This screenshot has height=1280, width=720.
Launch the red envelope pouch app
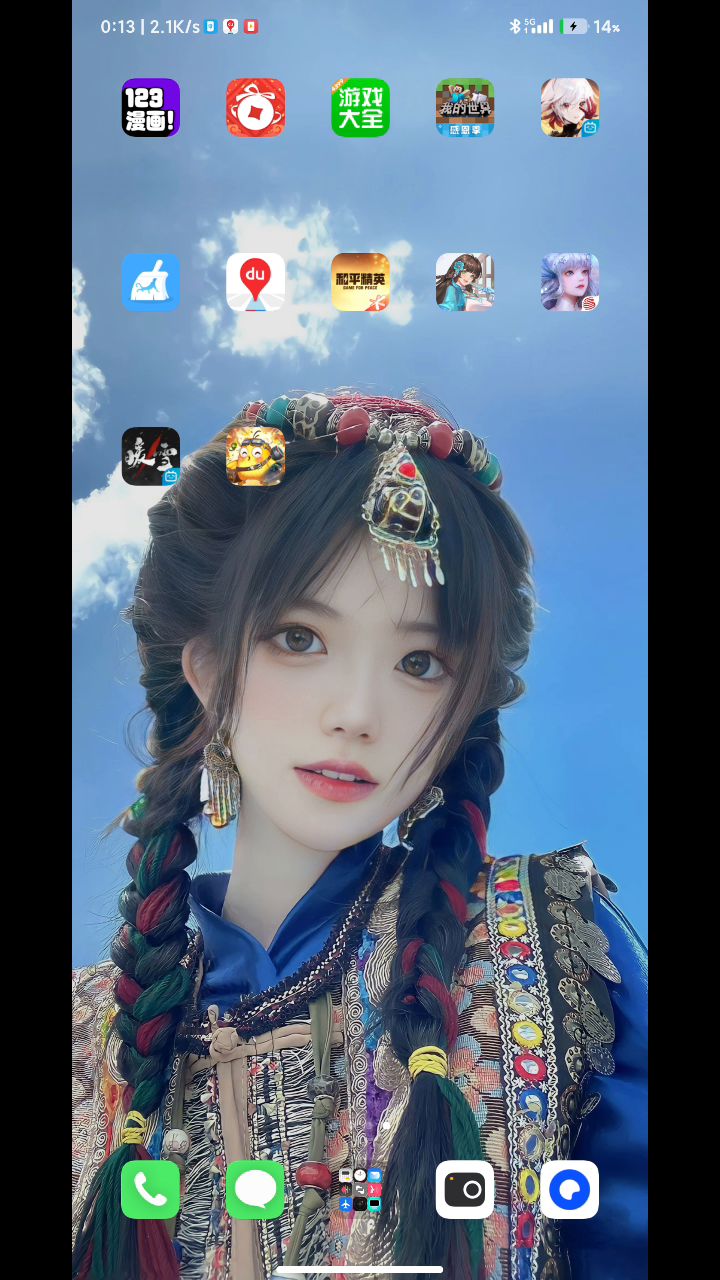click(255, 108)
